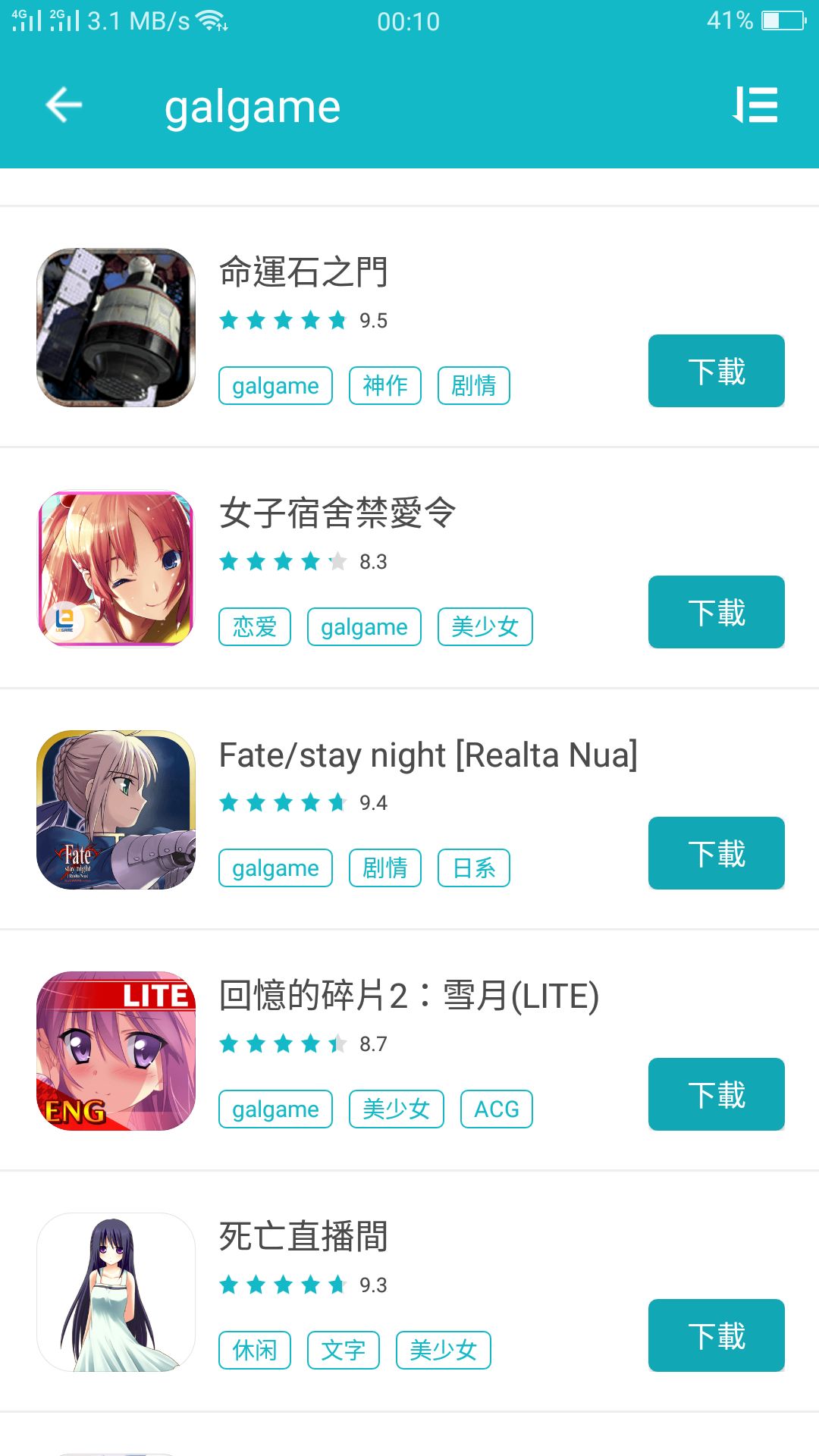Open the 文字 tag filter

tap(342, 1350)
